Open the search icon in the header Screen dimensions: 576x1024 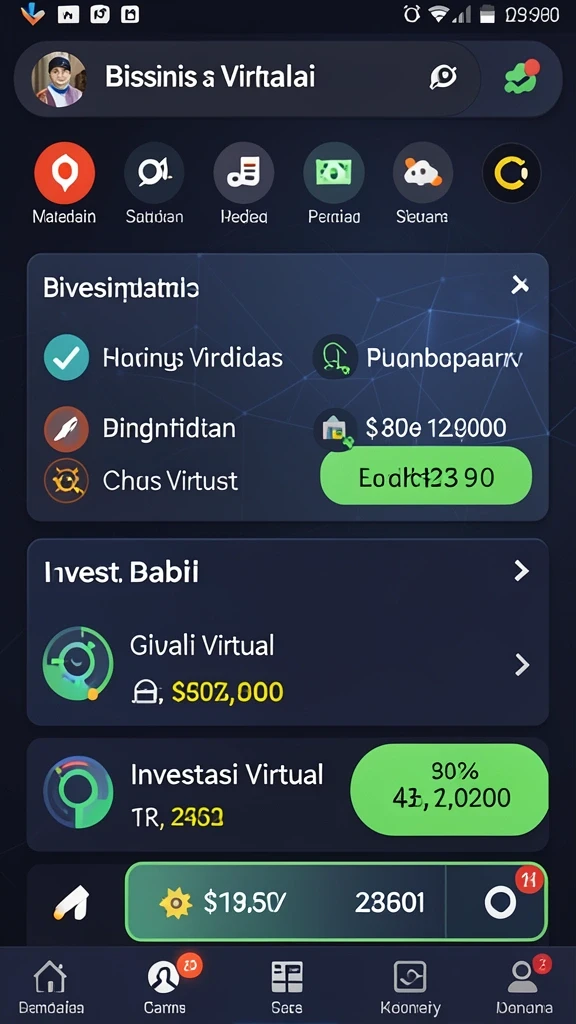click(443, 78)
